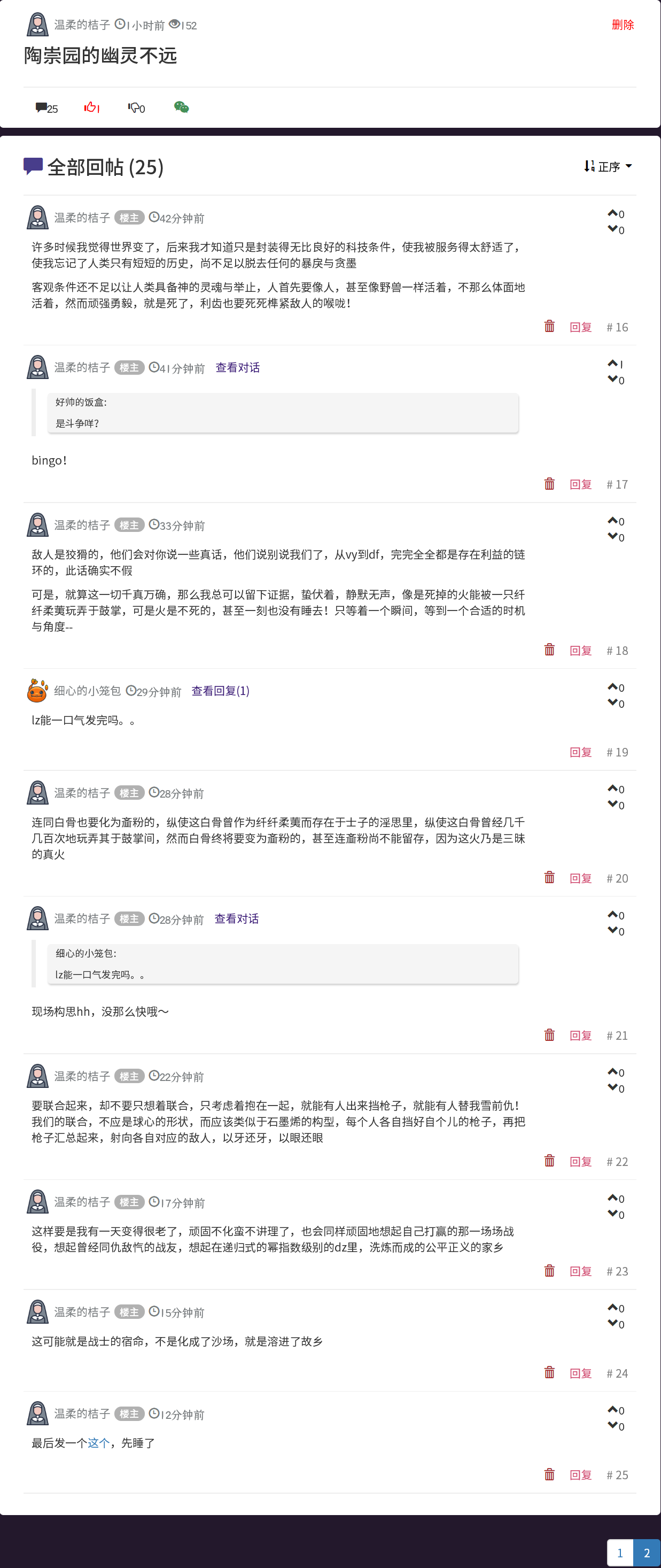Viewport: 661px width, 1568px height.
Task: Reply to comment #22
Action: point(580,1161)
